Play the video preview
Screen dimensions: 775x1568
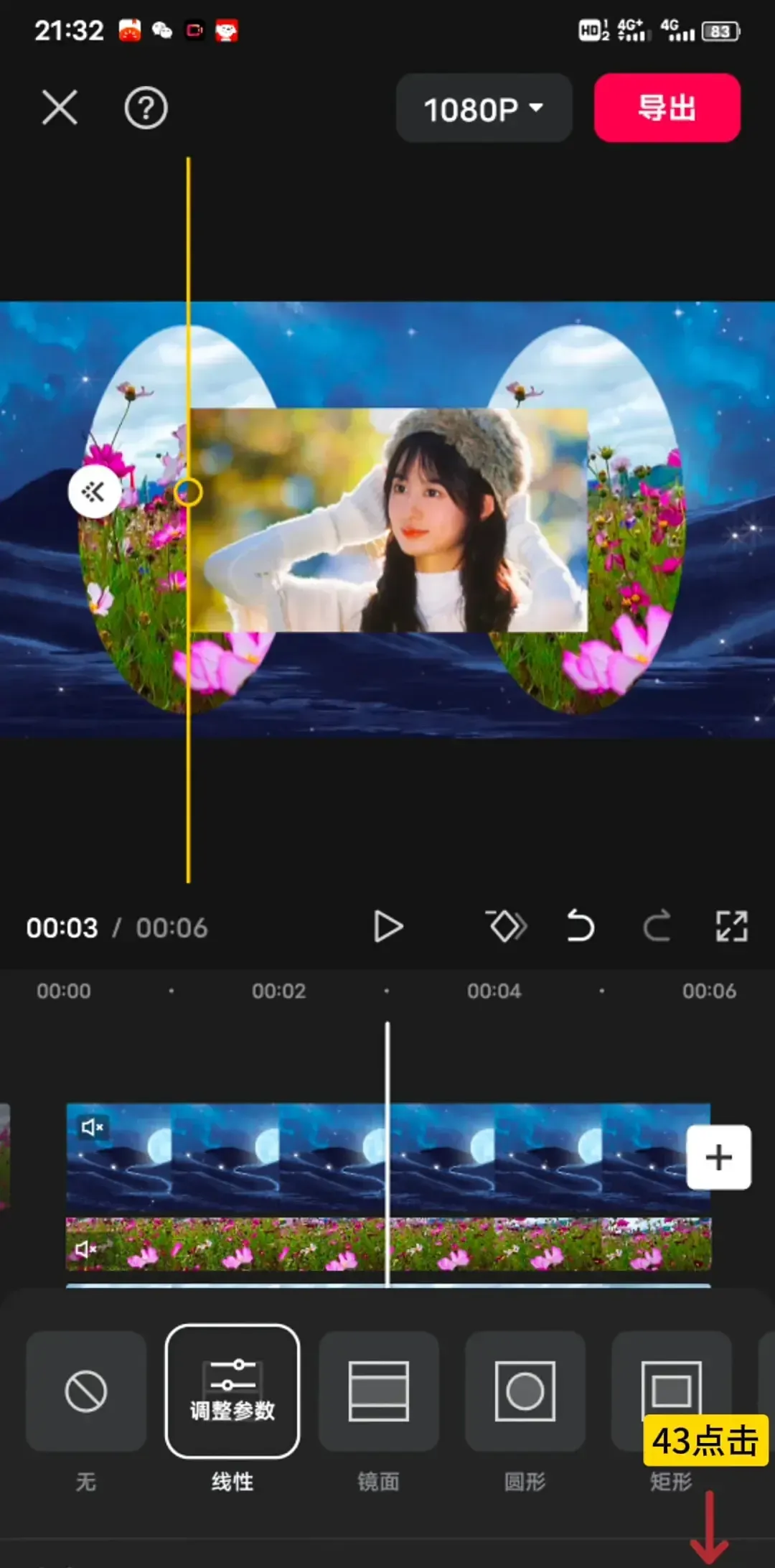(x=388, y=927)
